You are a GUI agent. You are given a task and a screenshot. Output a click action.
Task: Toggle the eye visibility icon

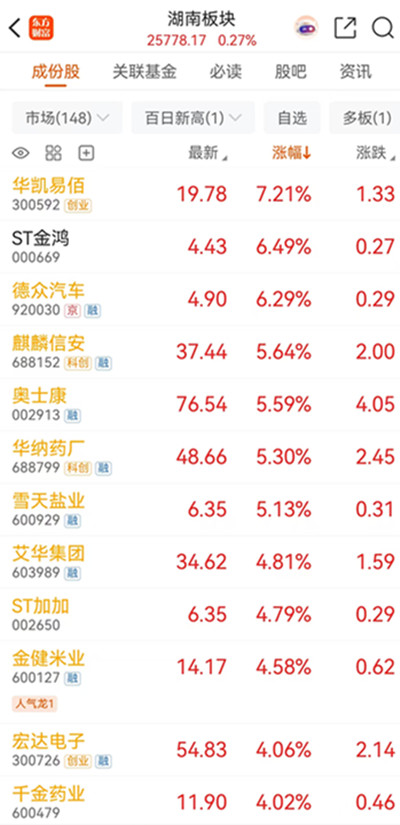(21, 153)
